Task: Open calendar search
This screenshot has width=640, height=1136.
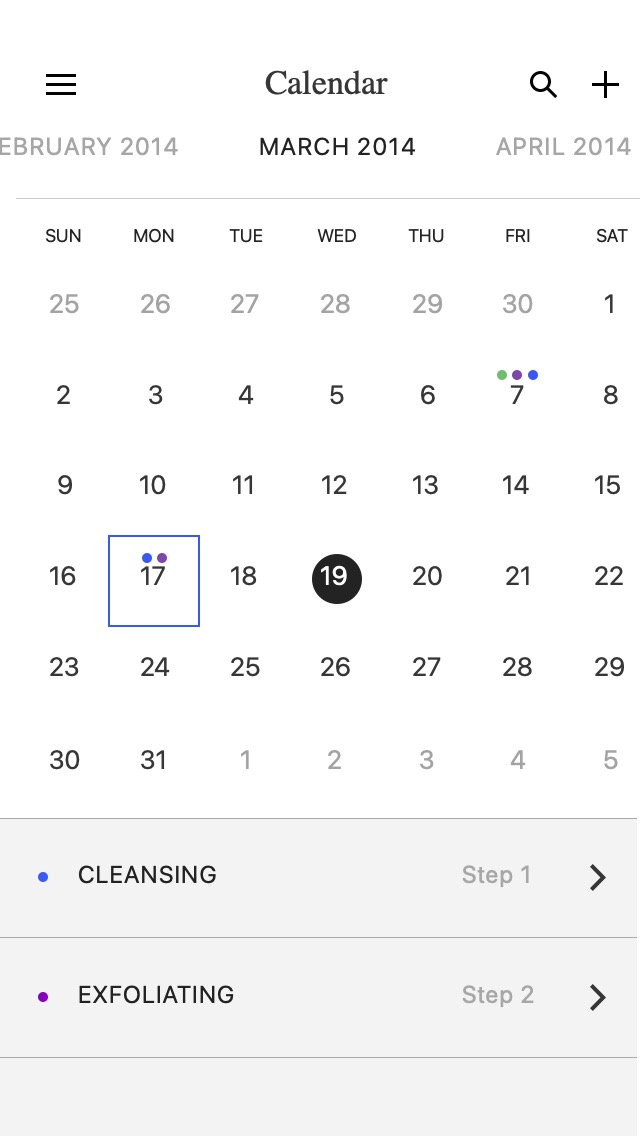Action: point(543,85)
